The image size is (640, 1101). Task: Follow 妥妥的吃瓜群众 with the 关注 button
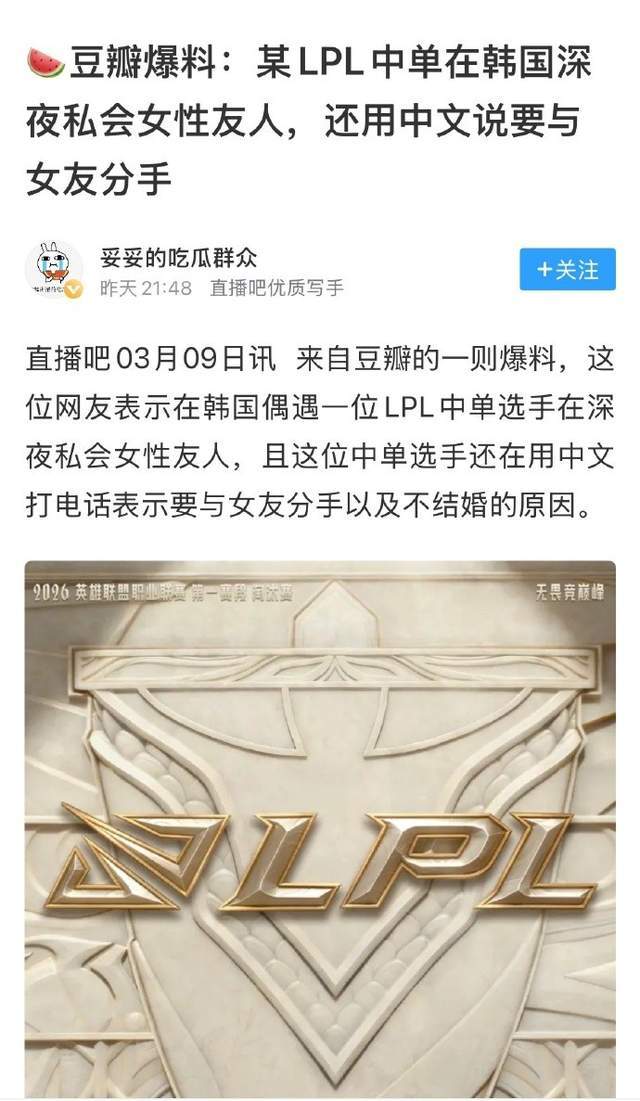(567, 270)
